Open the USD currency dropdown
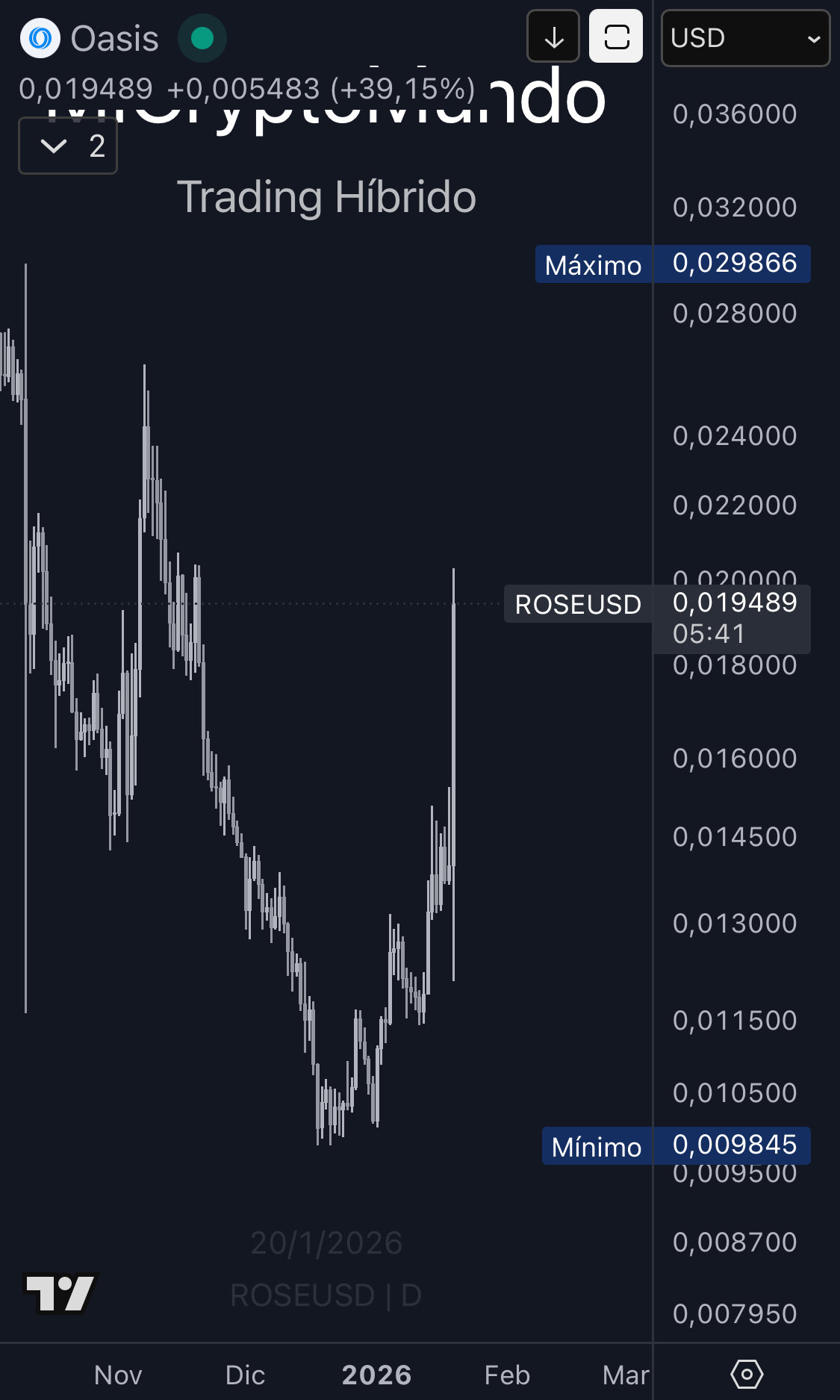840x1400 pixels. pos(745,38)
